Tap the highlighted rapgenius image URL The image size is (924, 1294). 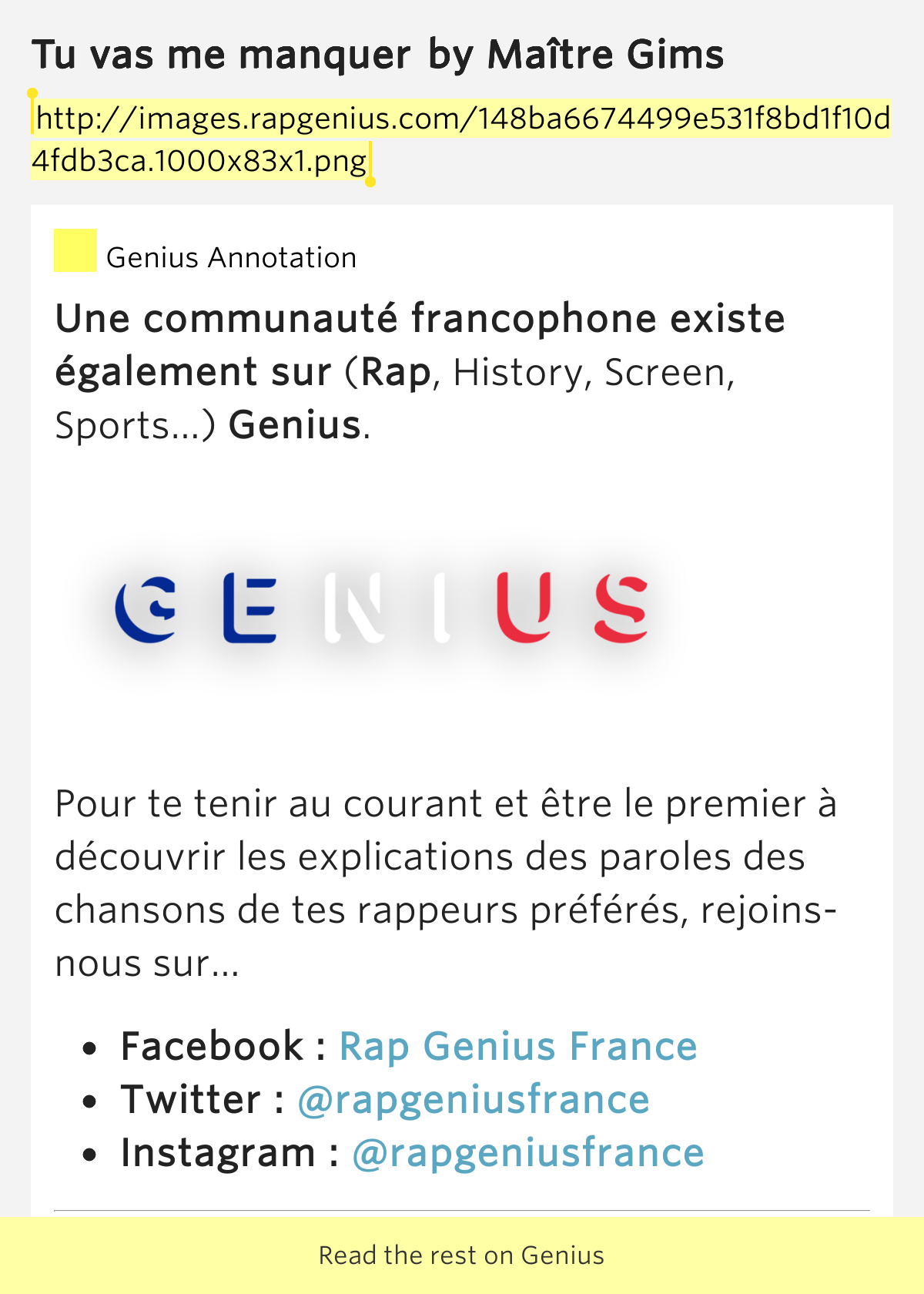[460, 139]
